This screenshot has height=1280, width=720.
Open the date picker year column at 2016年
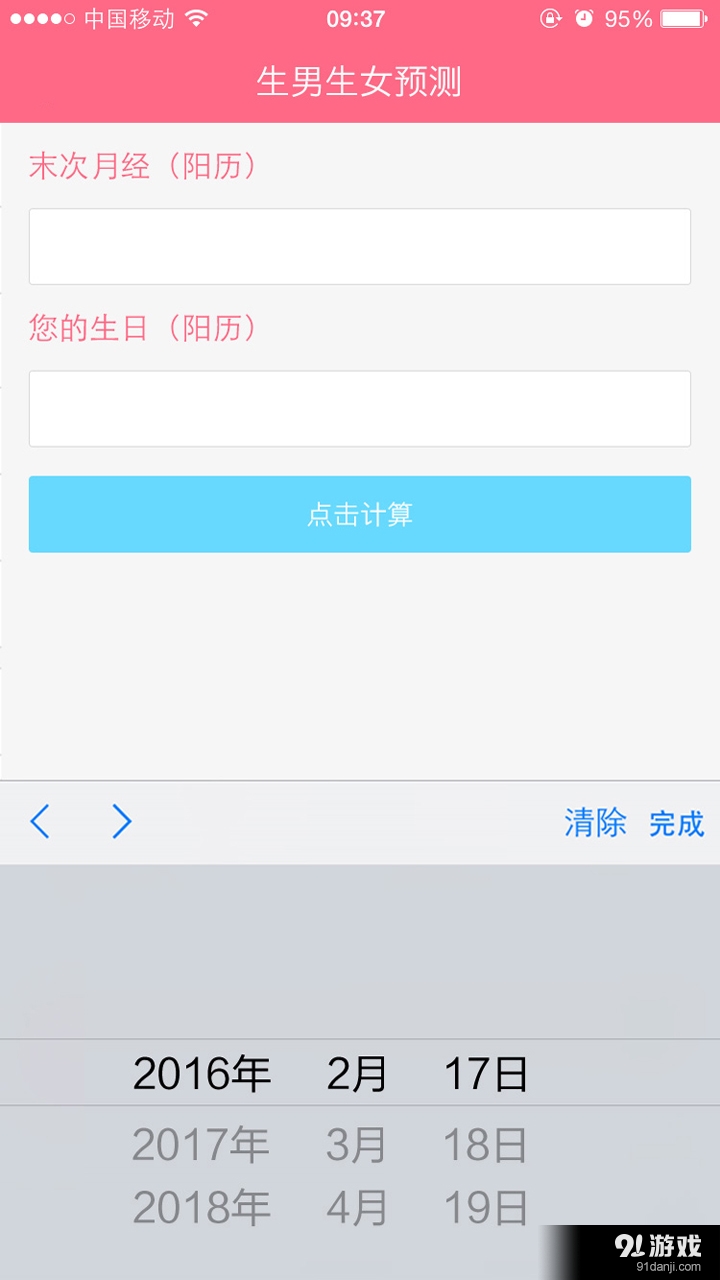coord(203,1073)
